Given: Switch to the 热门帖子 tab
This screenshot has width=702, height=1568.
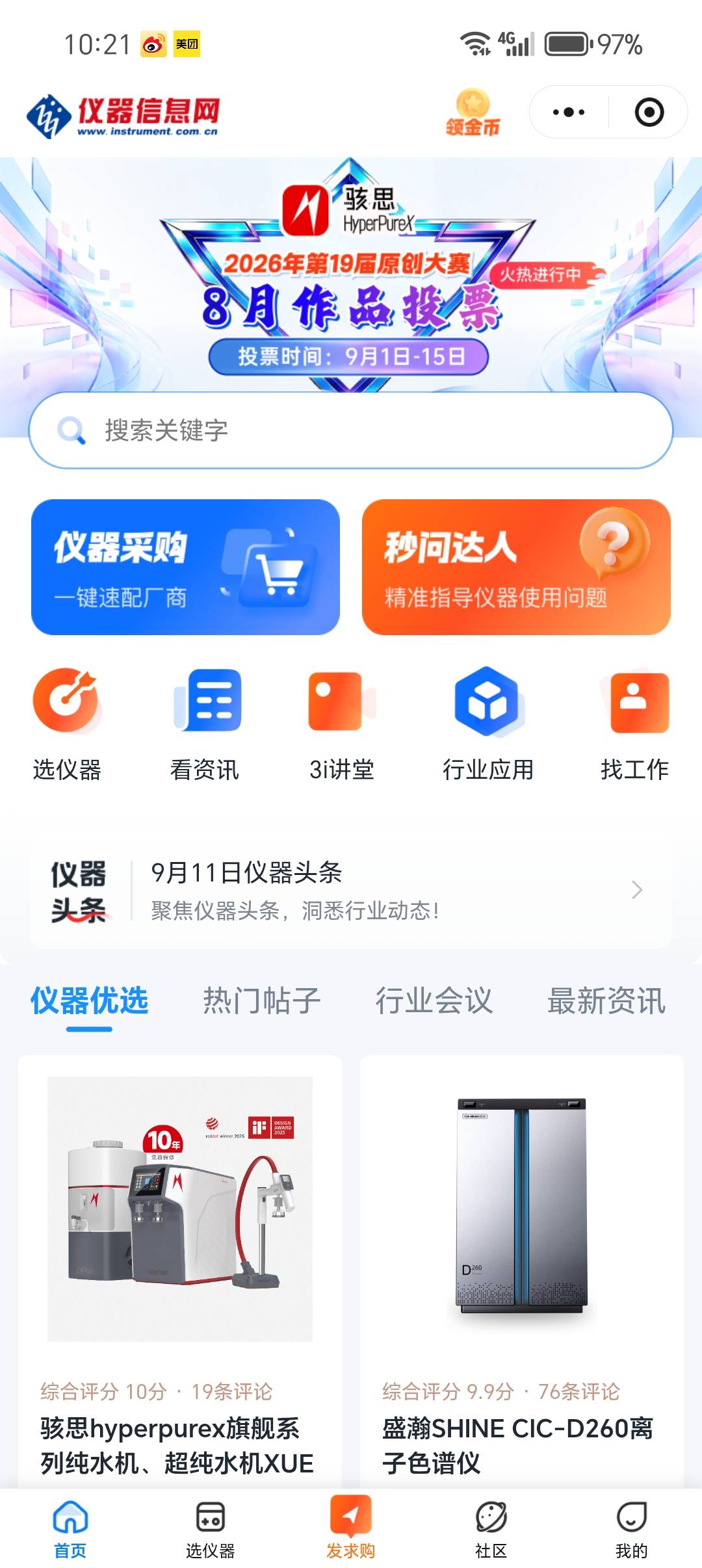Looking at the screenshot, I should pos(261,1001).
